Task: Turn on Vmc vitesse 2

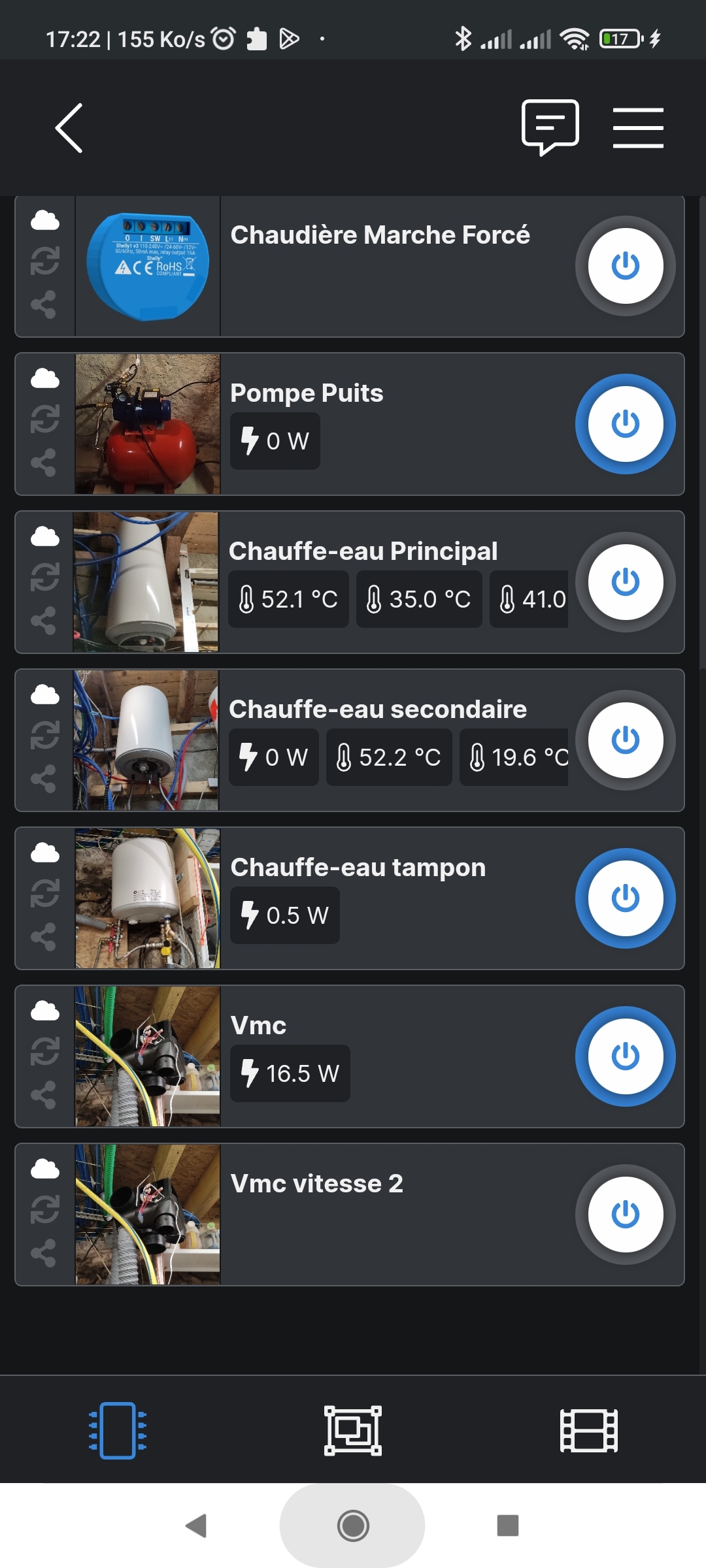Action: [x=625, y=1215]
